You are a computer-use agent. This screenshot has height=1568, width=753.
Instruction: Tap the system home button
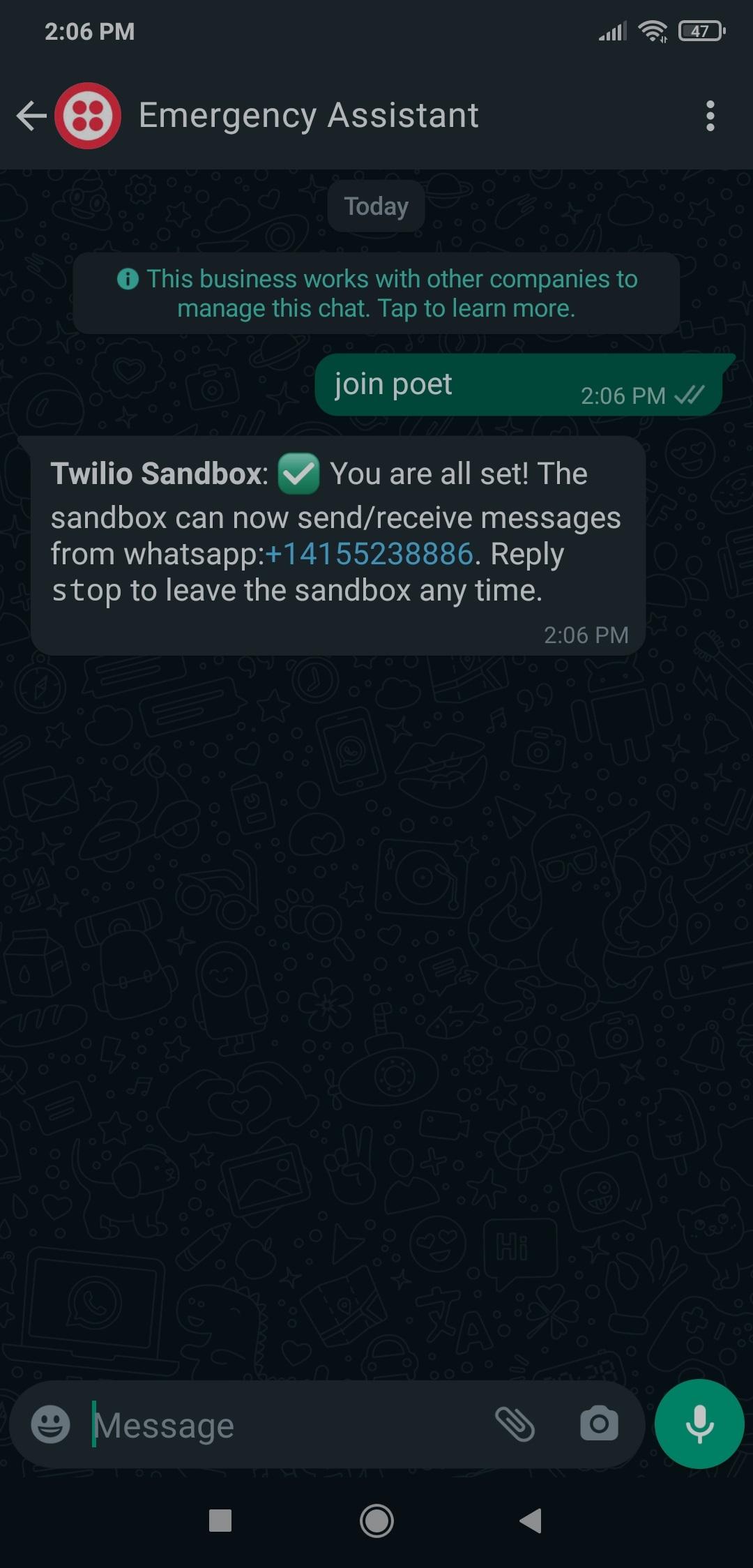coord(376,1521)
